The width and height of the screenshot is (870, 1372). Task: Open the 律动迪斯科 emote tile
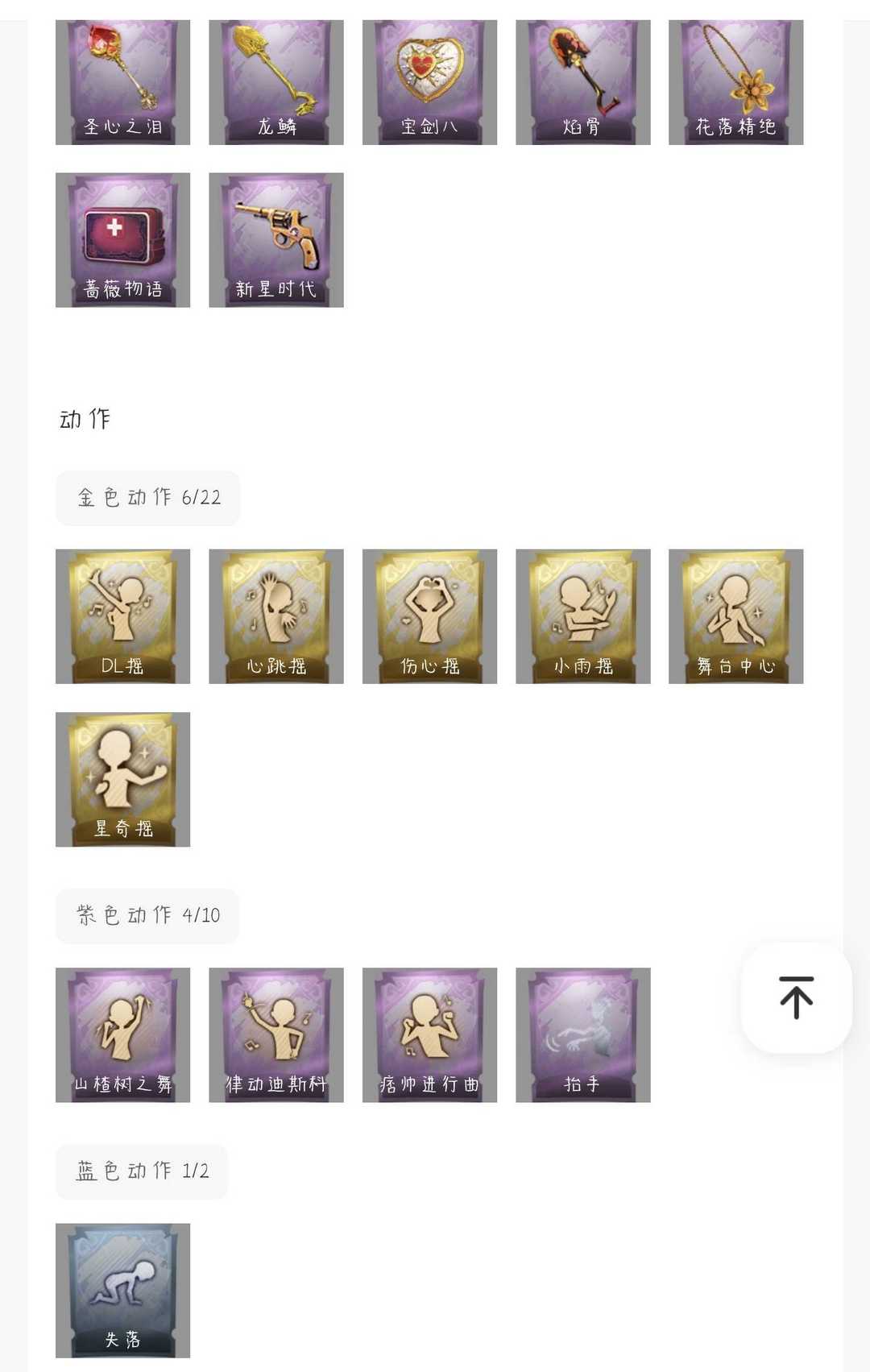(x=275, y=1034)
